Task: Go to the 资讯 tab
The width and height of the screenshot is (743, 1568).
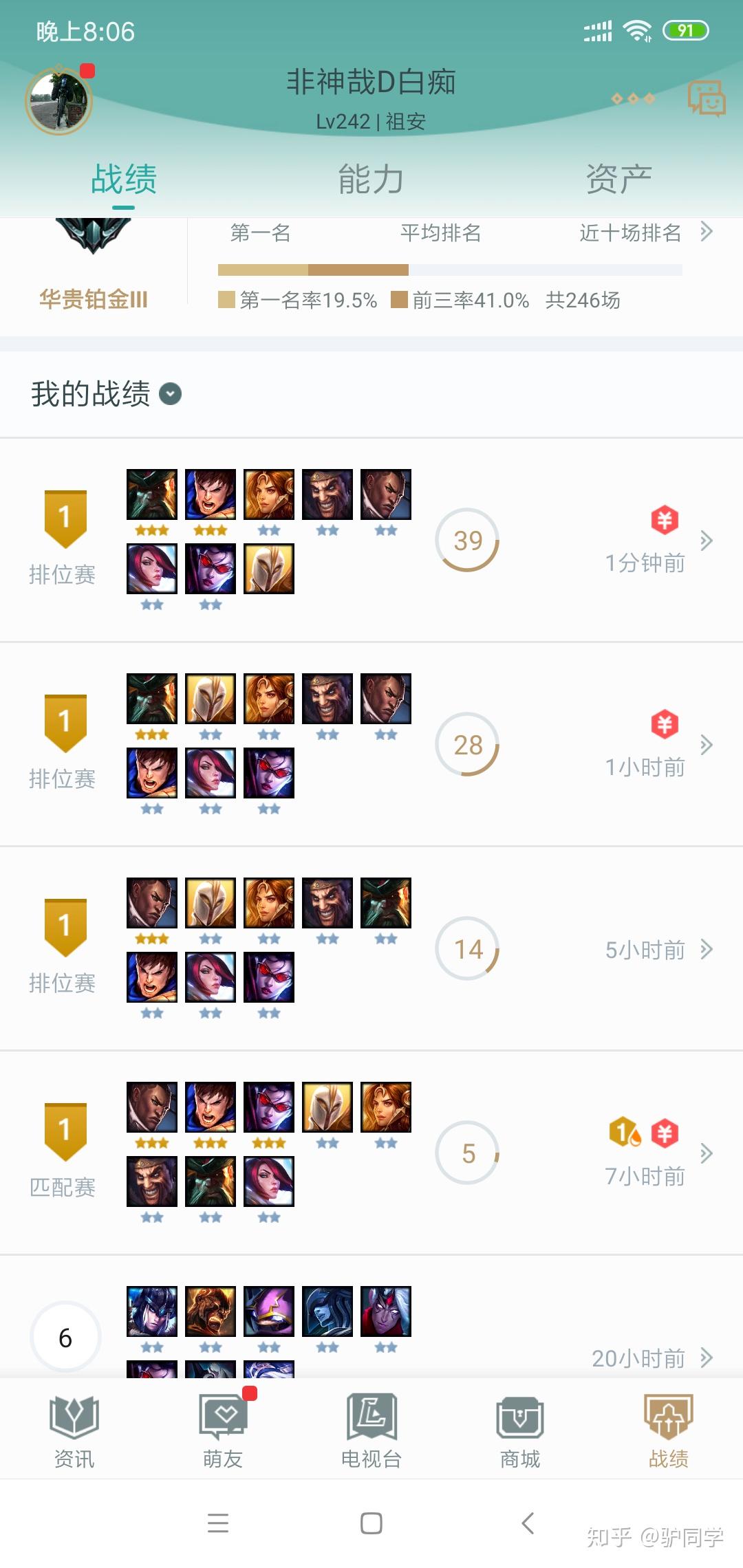Action: tap(74, 1430)
